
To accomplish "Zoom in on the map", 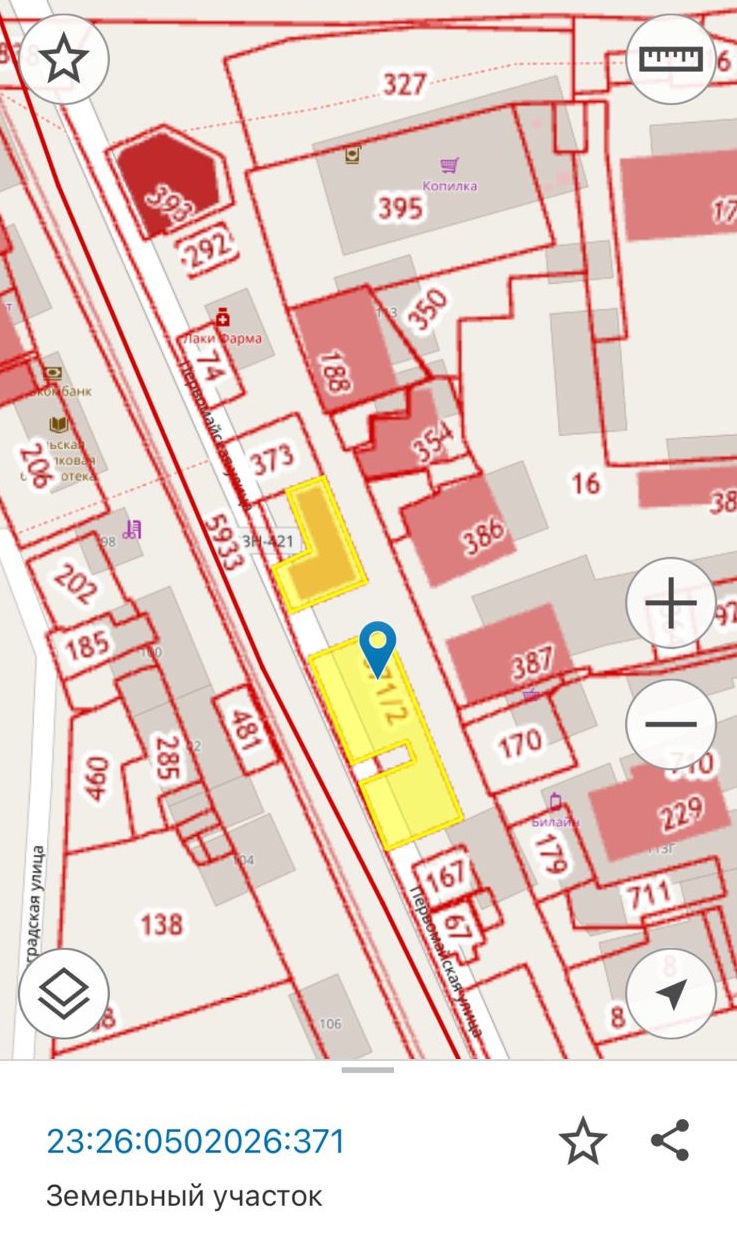I will (671, 603).
